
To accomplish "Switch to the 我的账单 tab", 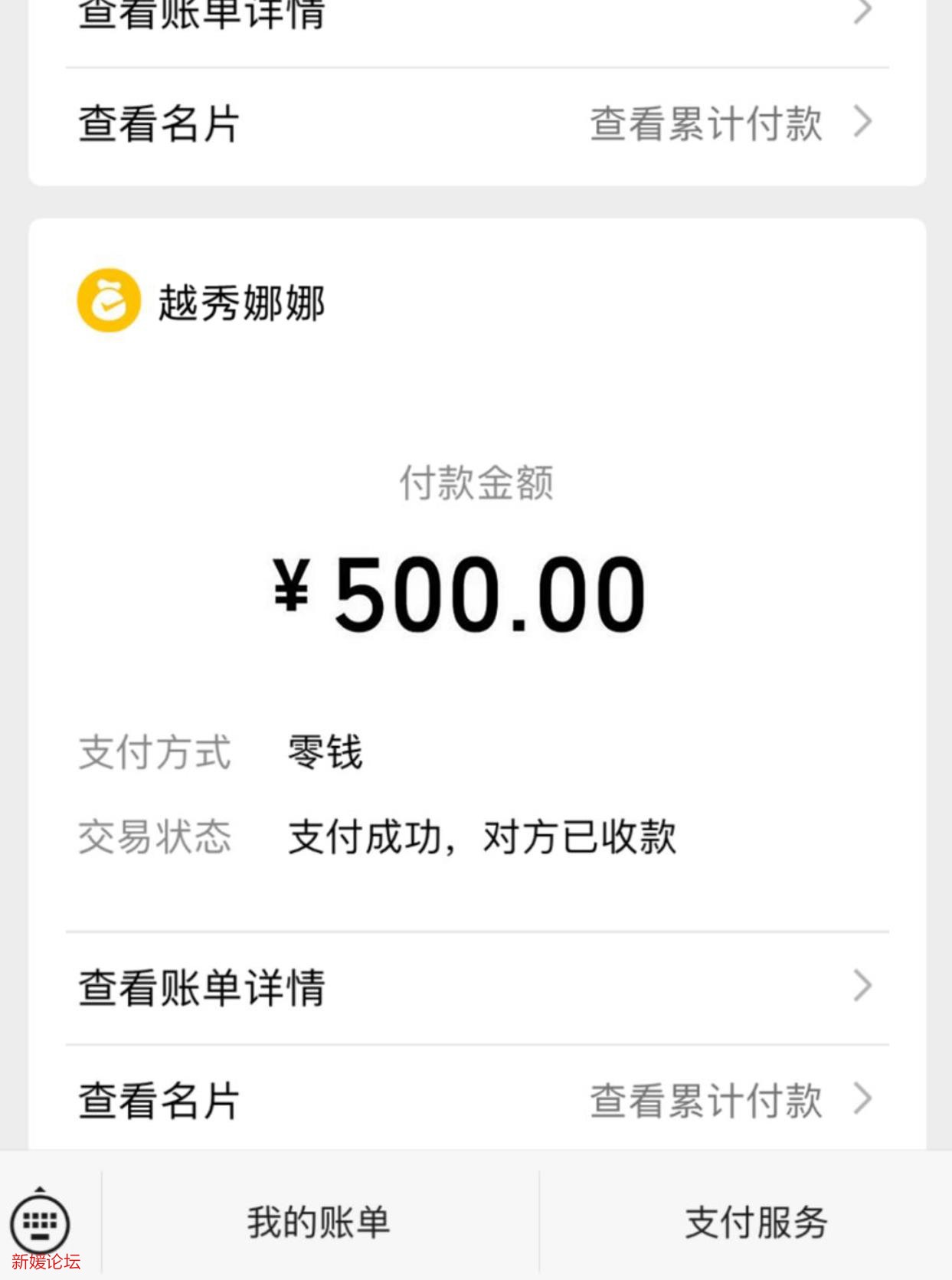I will [x=317, y=1223].
